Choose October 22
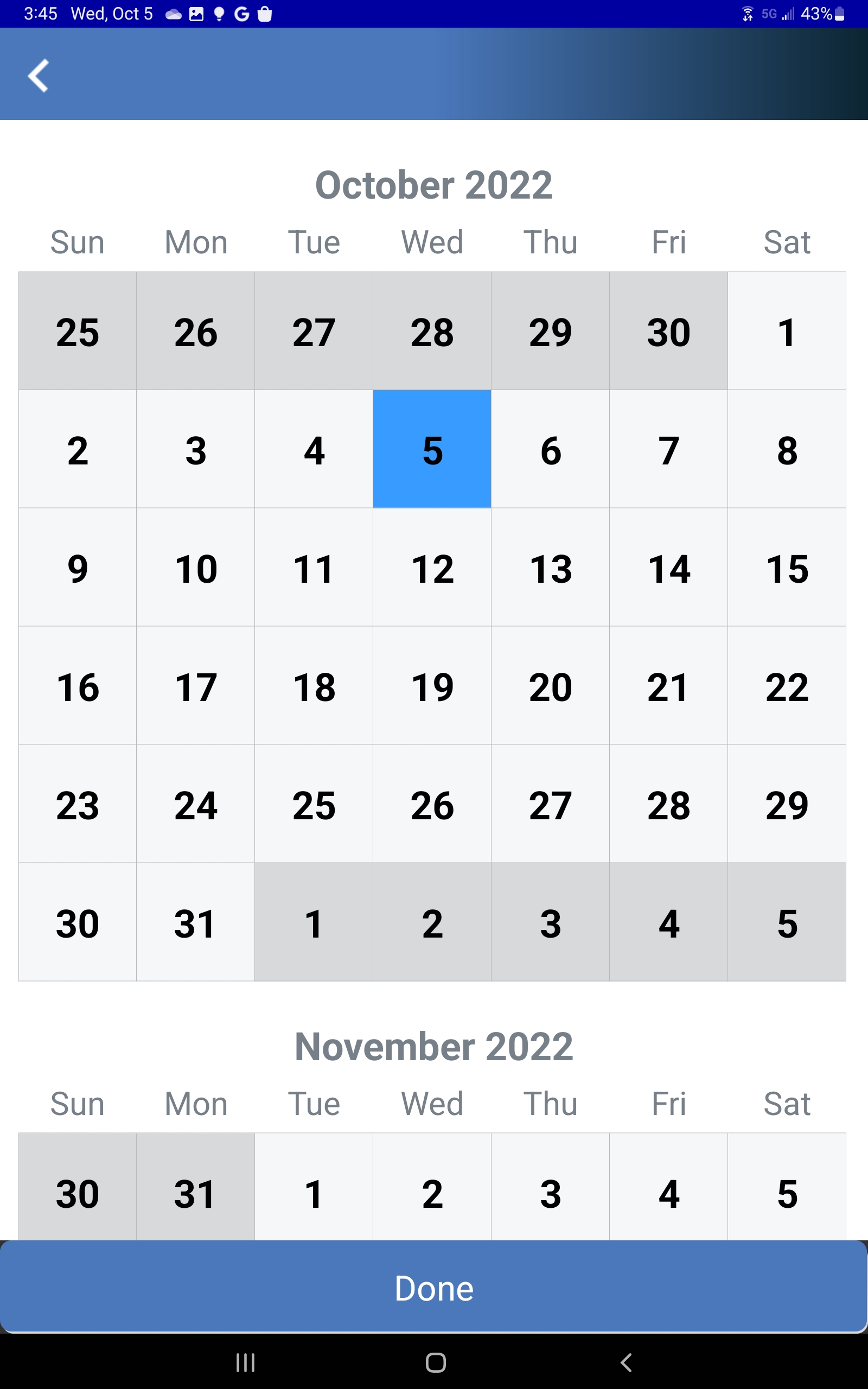This screenshot has height=1389, width=868. point(787,686)
